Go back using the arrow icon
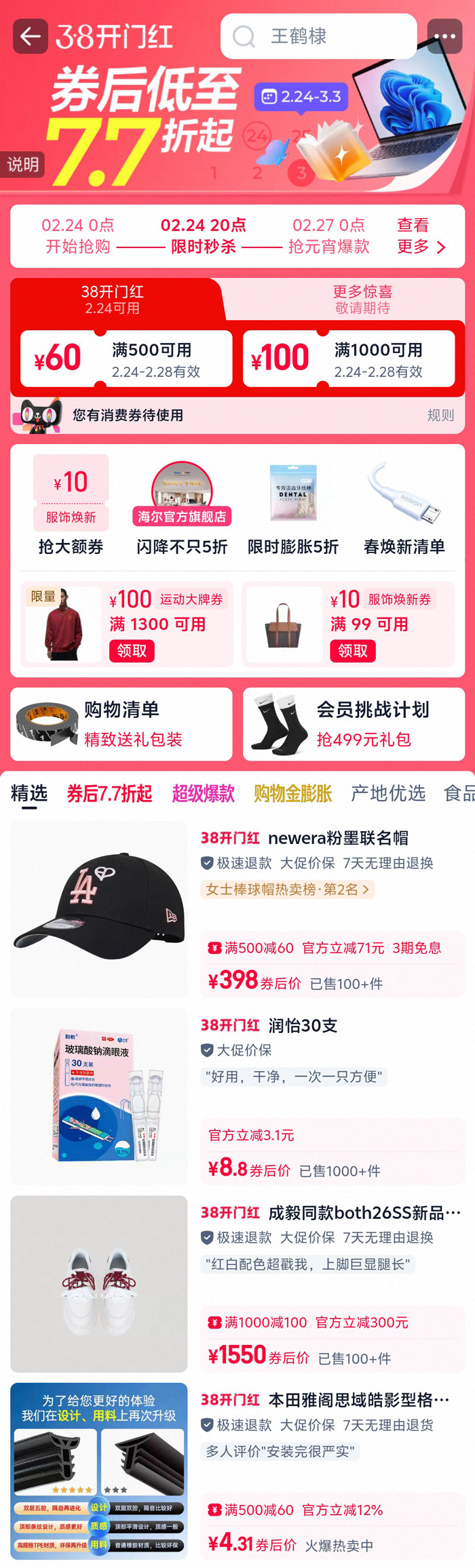475x1568 pixels. pos(30,36)
